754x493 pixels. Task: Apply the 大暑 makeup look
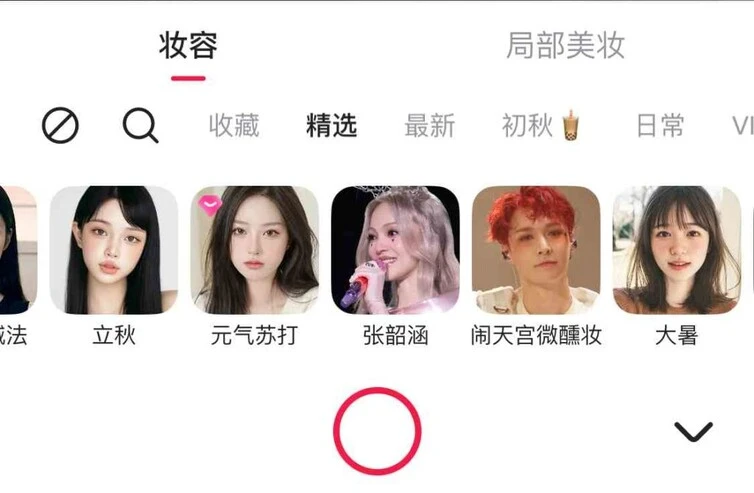pyautogui.click(x=676, y=250)
